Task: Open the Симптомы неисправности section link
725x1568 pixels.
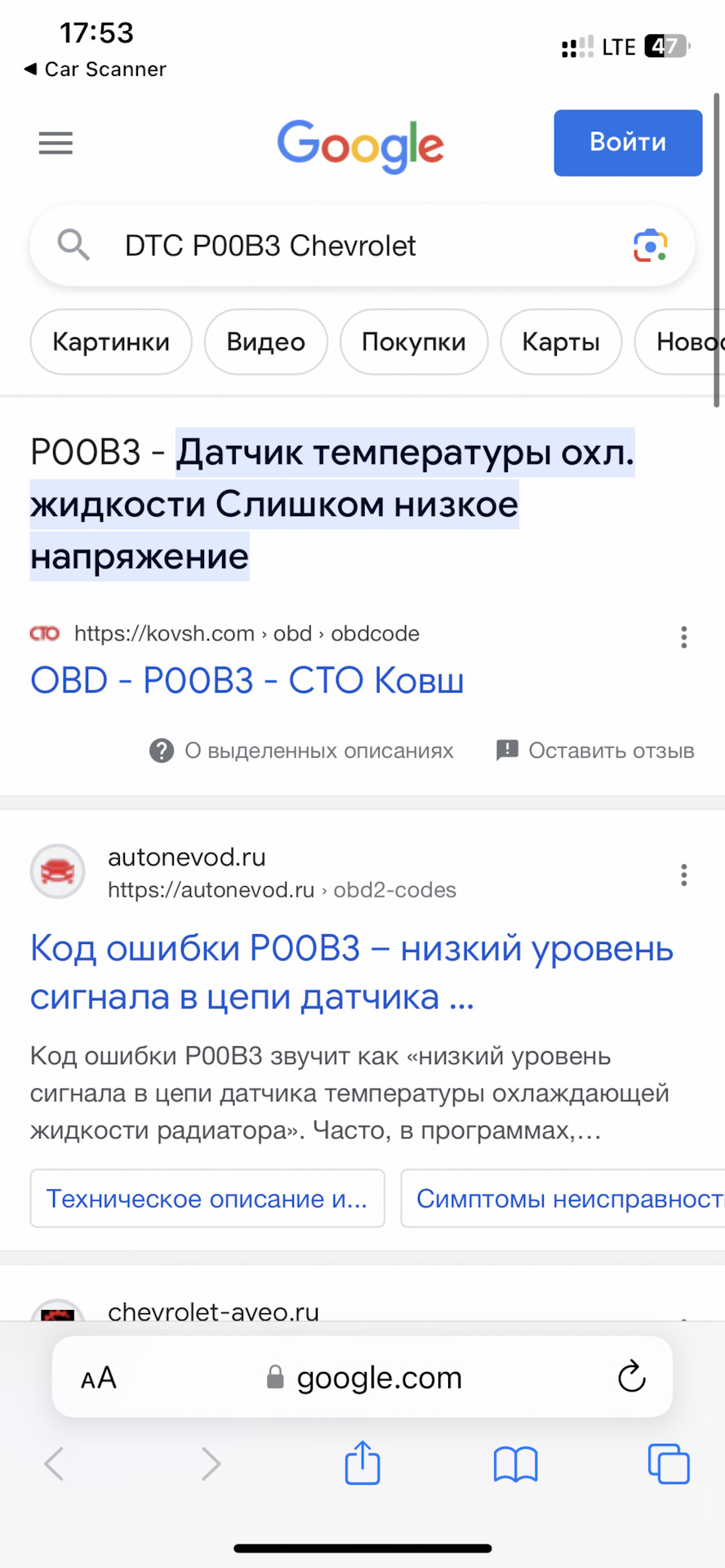Action: click(x=563, y=1198)
